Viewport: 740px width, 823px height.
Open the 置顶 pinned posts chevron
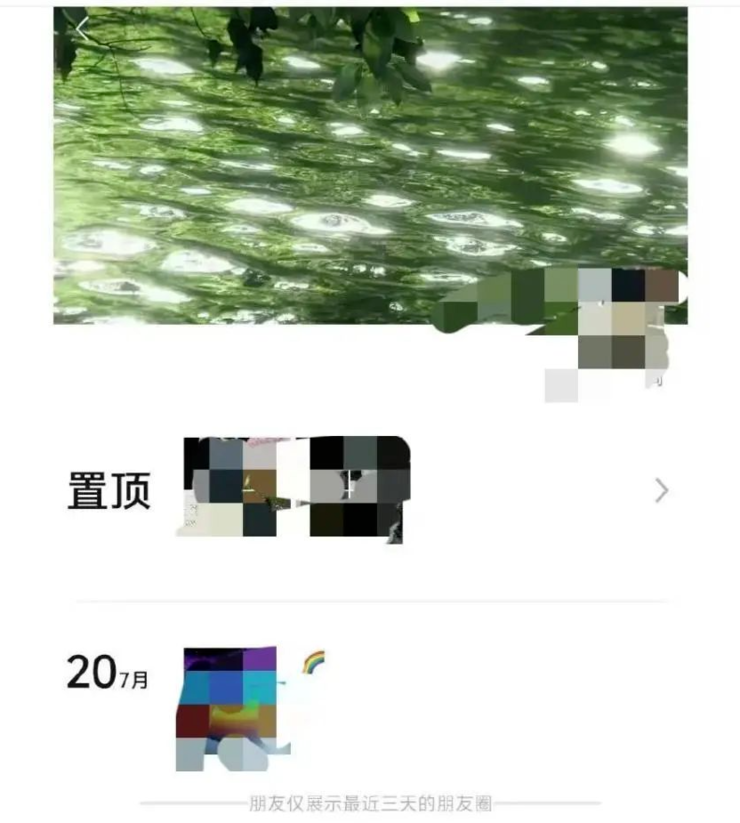coord(661,490)
